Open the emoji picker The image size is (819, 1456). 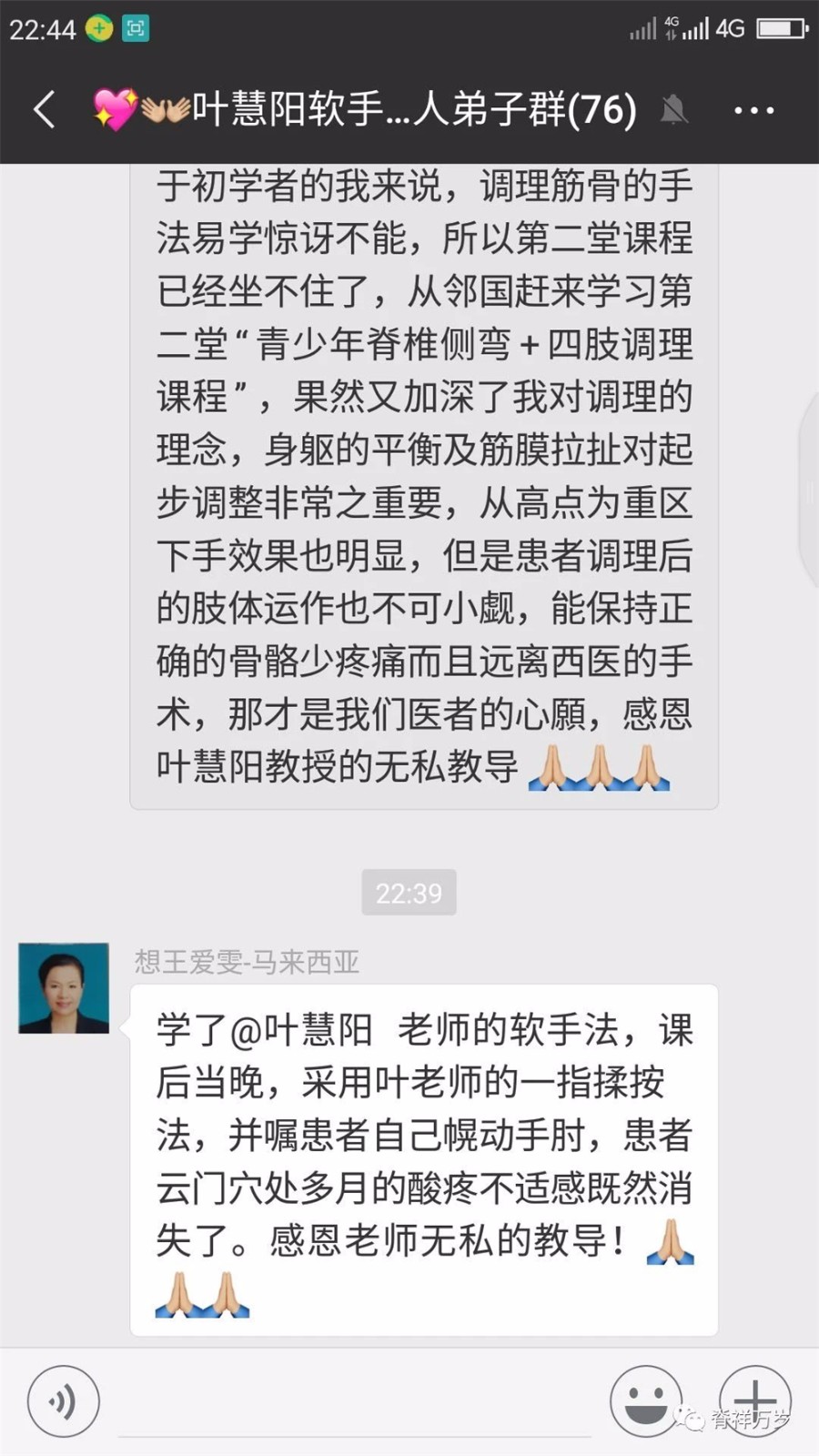[645, 1401]
